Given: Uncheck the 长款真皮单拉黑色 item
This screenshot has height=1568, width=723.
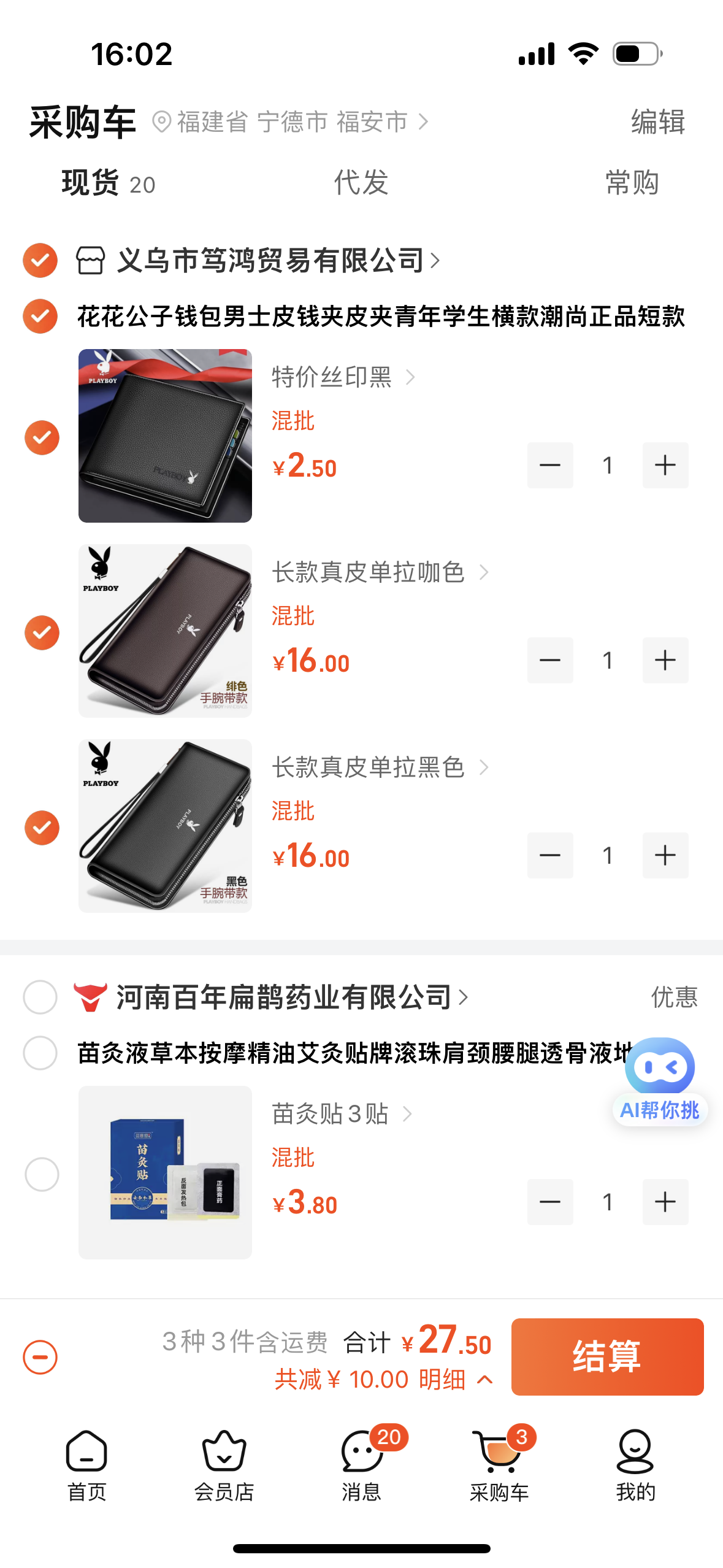Looking at the screenshot, I should pyautogui.click(x=42, y=828).
